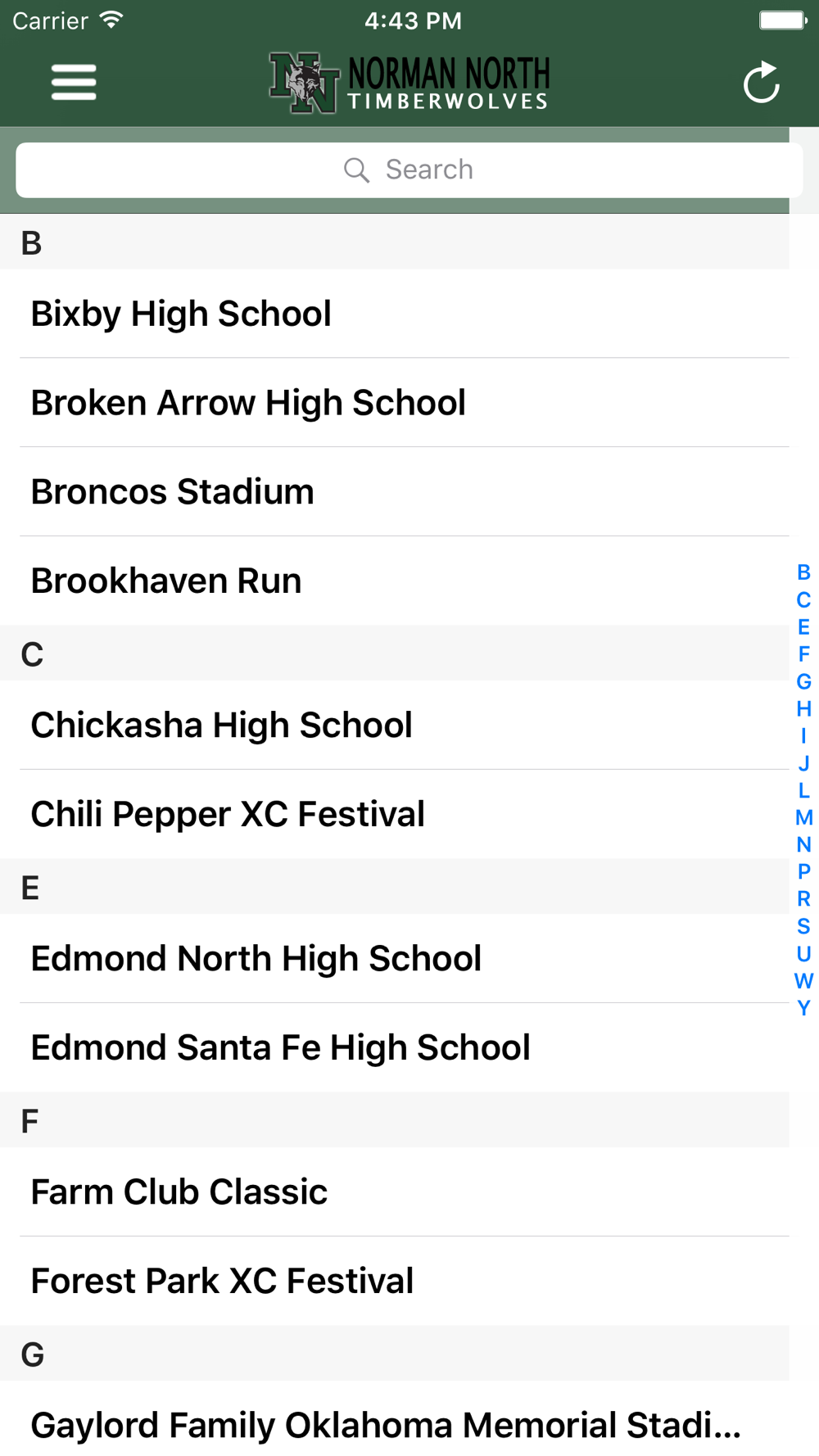Open Bixby High School
This screenshot has height=1456, width=819.
tap(395, 314)
